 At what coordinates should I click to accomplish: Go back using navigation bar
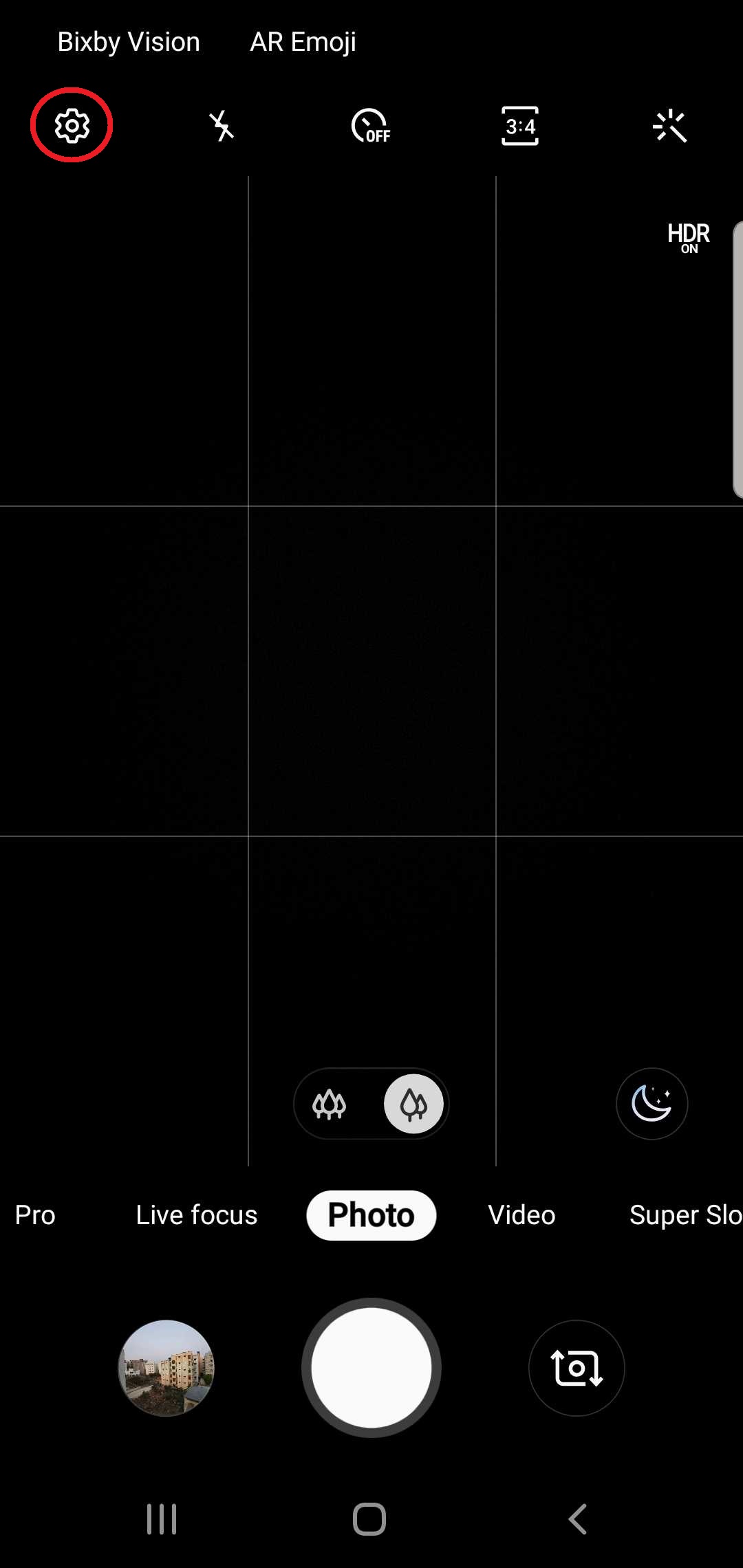coord(578,1519)
